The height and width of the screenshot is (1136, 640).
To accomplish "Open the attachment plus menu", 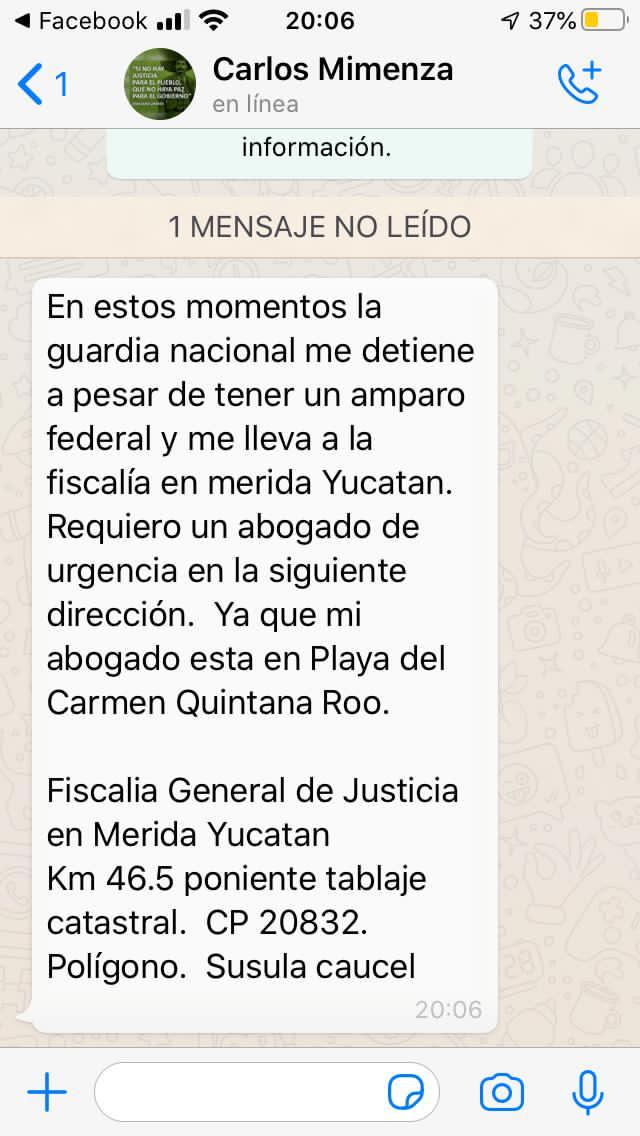I will [x=46, y=1092].
